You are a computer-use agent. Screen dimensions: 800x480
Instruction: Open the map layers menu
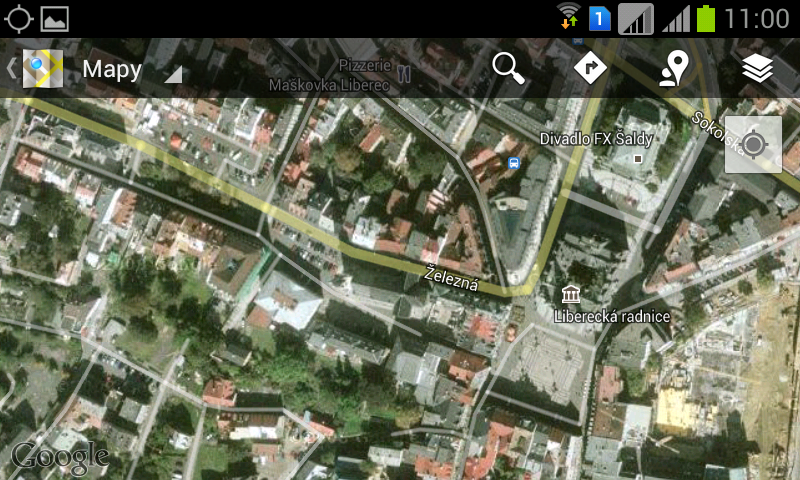[x=758, y=68]
